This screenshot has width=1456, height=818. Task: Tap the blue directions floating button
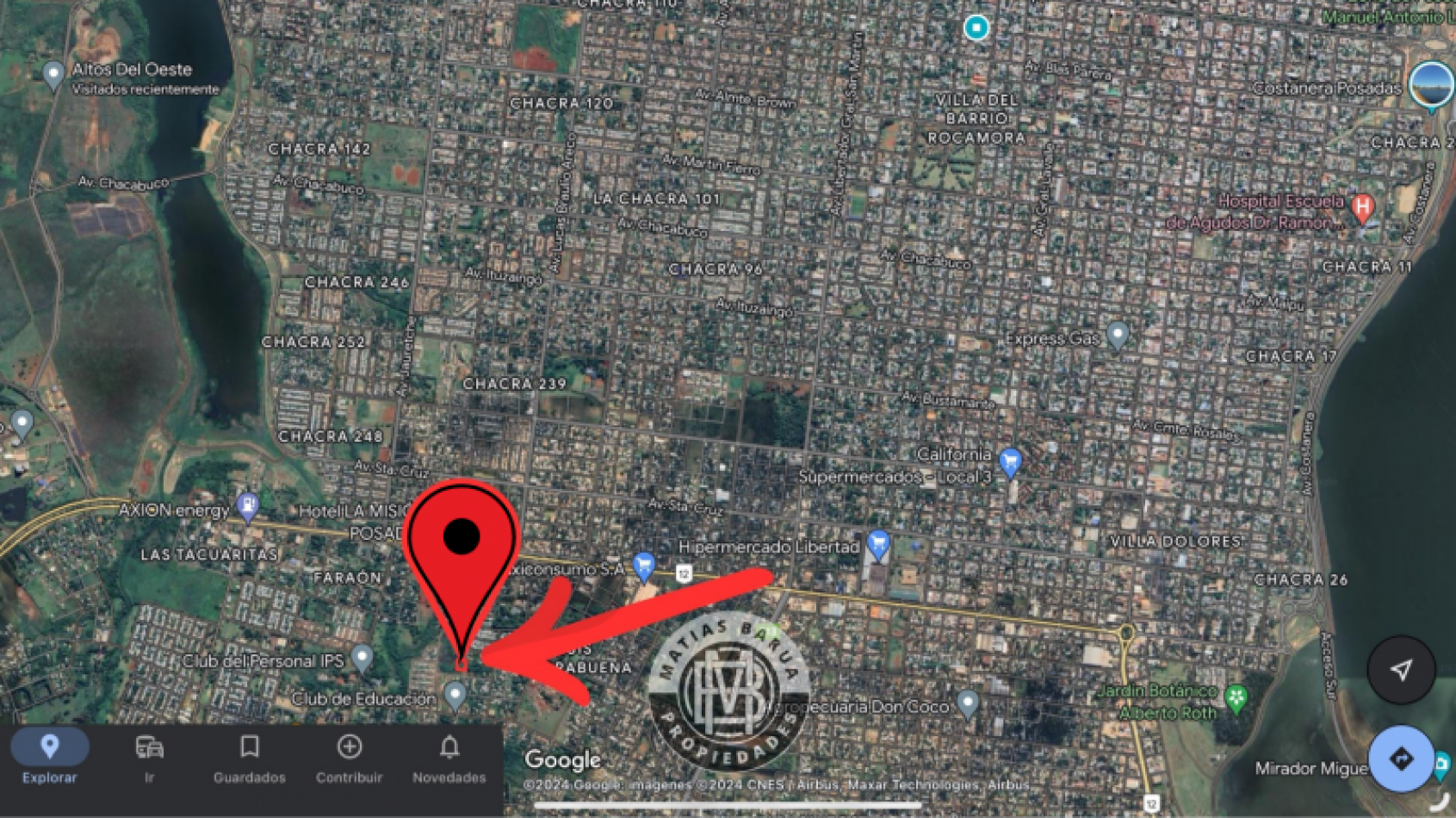point(1401,759)
